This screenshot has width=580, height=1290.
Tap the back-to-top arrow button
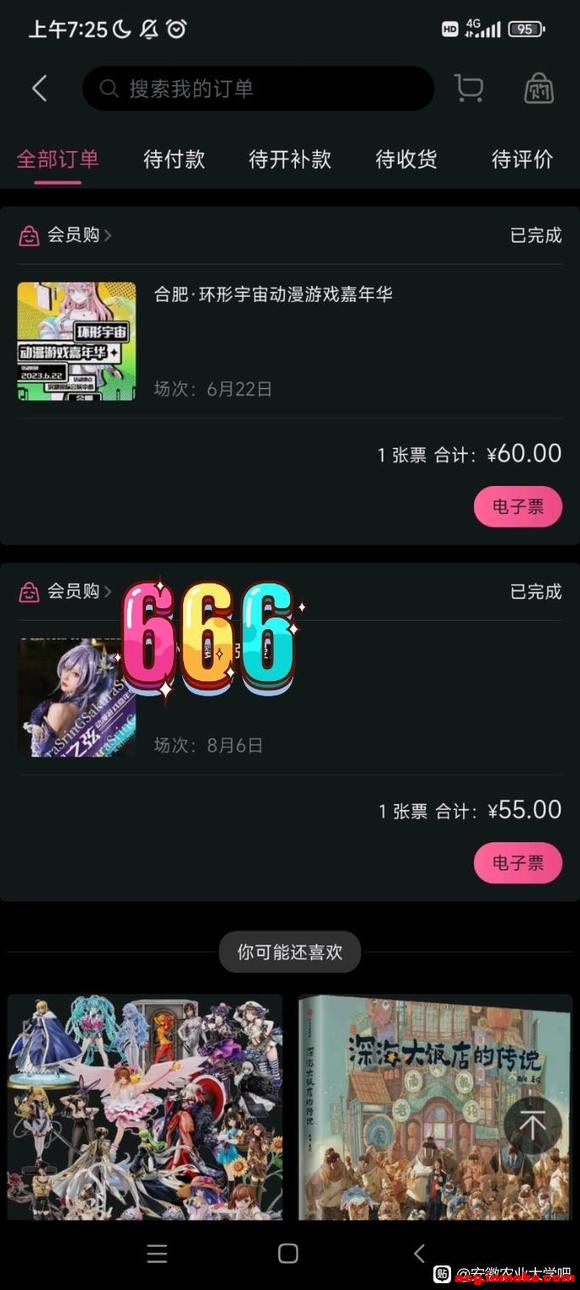[532, 1126]
